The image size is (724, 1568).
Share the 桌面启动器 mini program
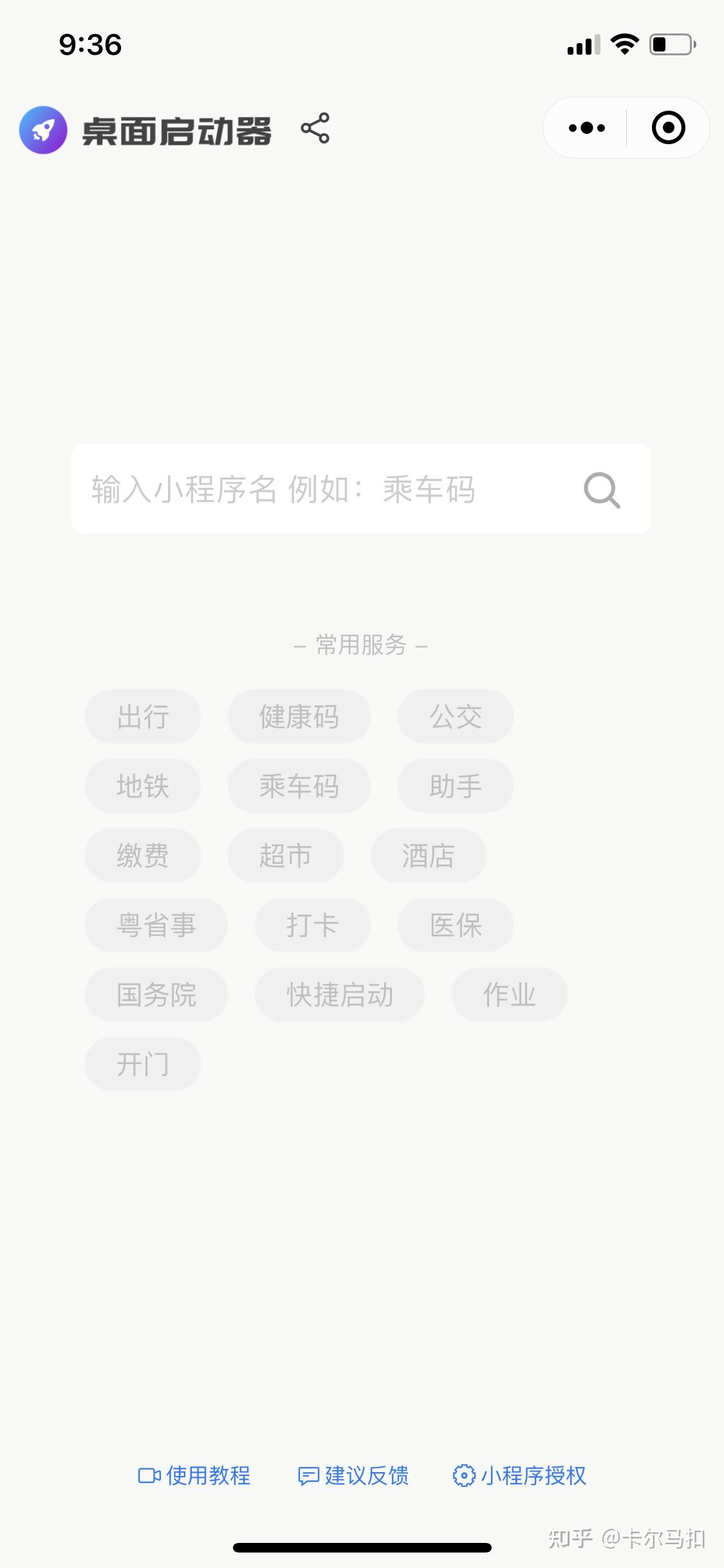click(x=315, y=128)
